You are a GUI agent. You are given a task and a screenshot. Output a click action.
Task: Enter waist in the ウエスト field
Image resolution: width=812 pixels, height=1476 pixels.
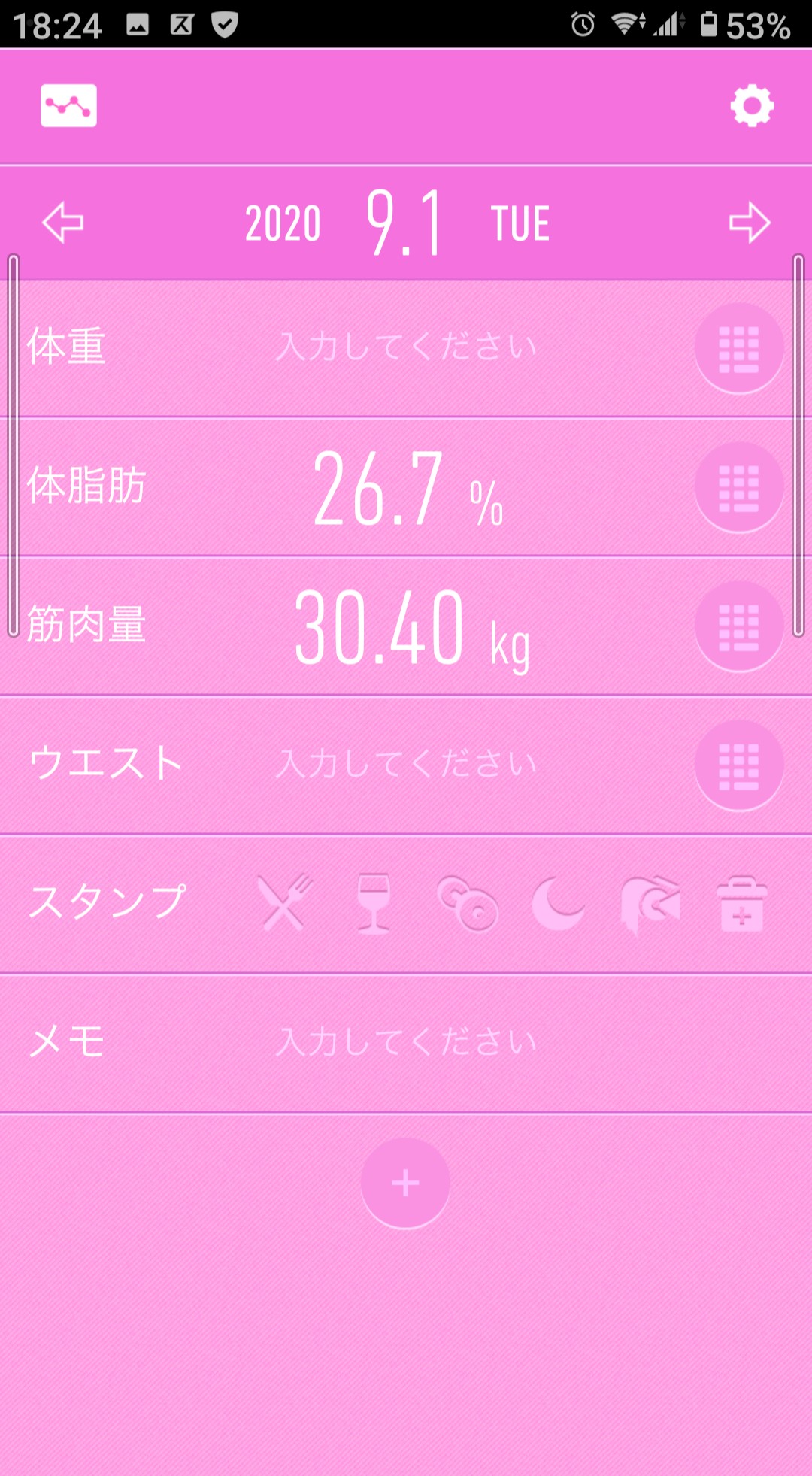[x=406, y=764]
